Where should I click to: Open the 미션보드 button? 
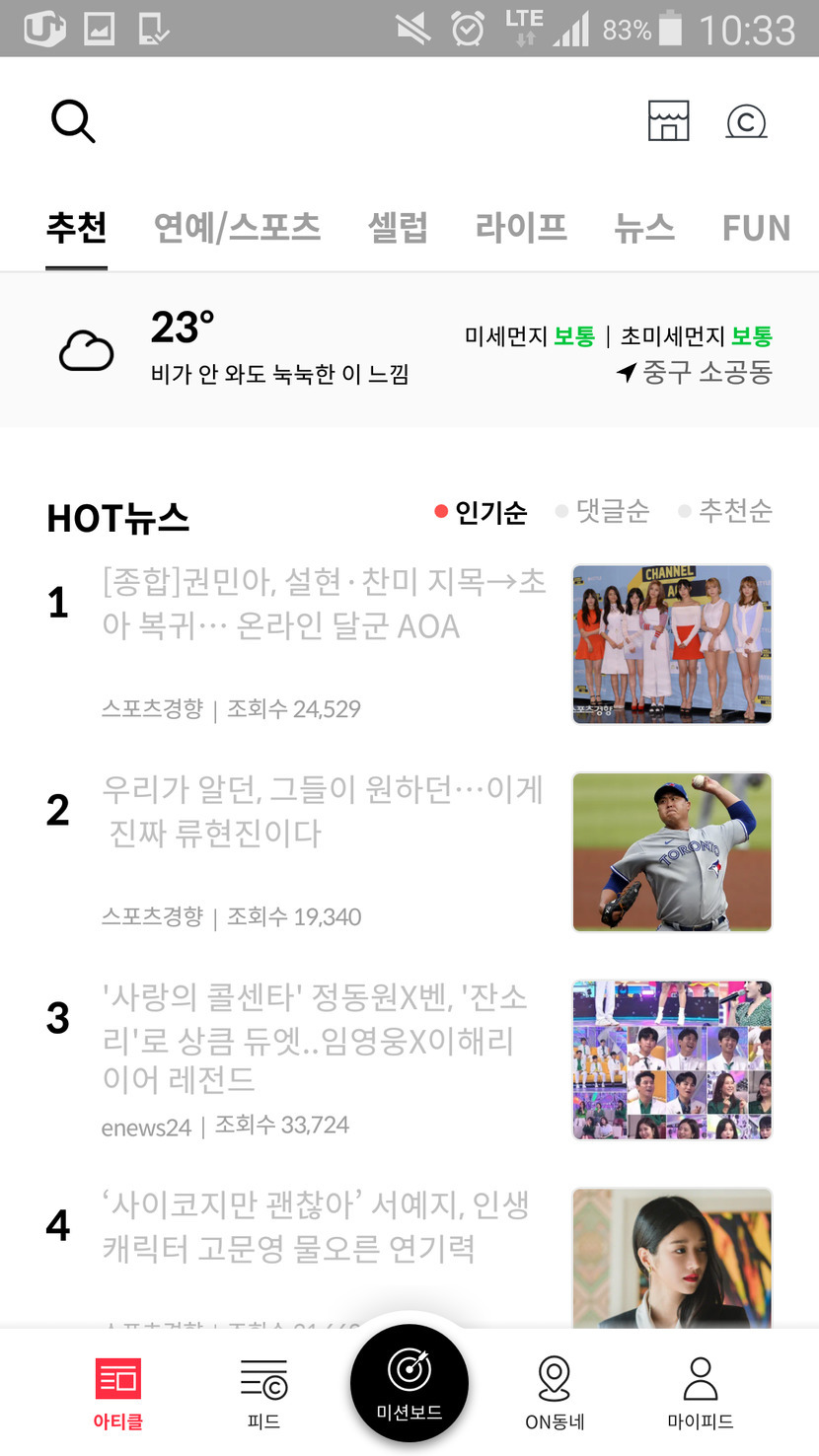tap(409, 1383)
